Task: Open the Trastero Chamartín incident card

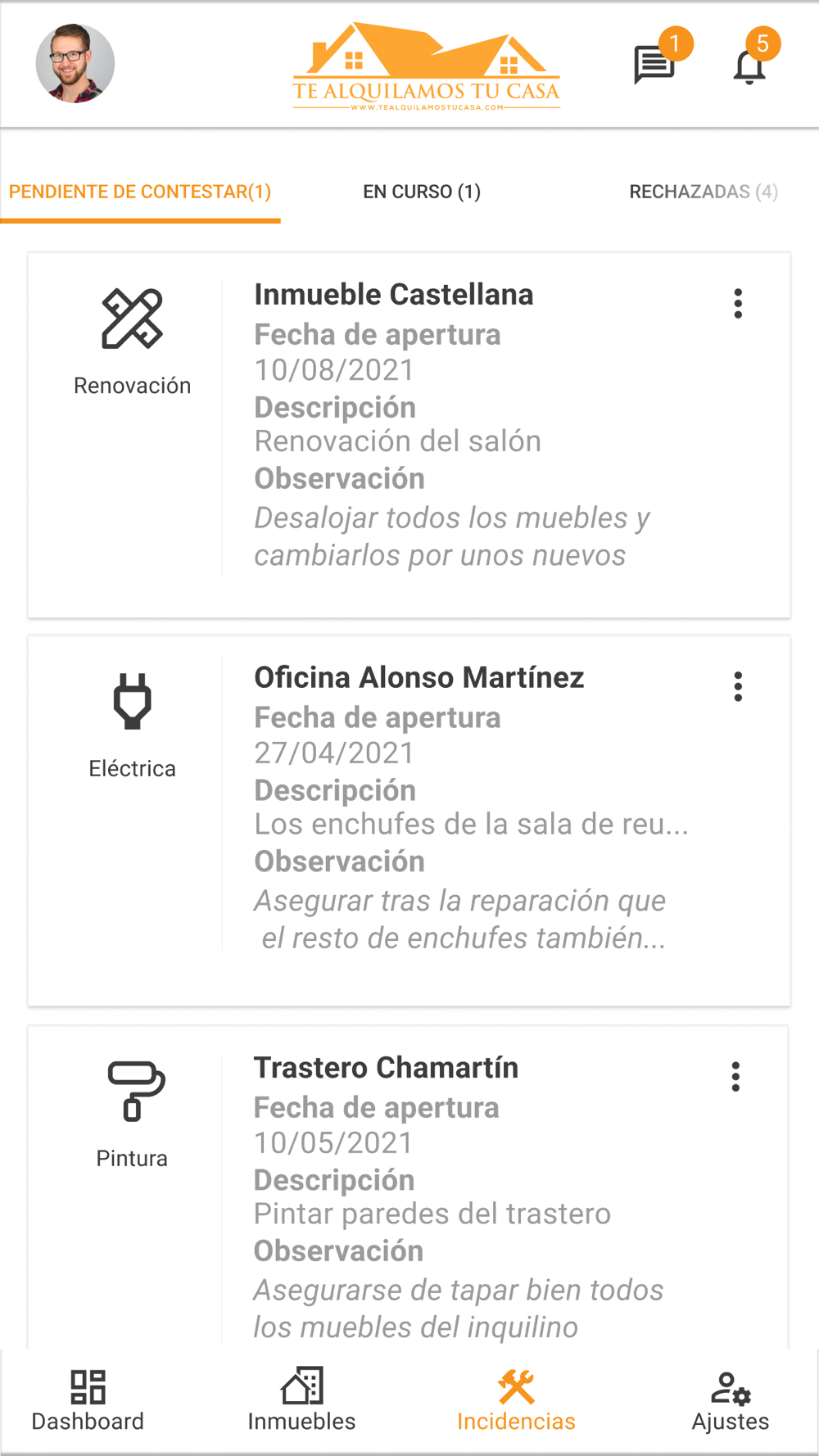Action: pos(409,1187)
